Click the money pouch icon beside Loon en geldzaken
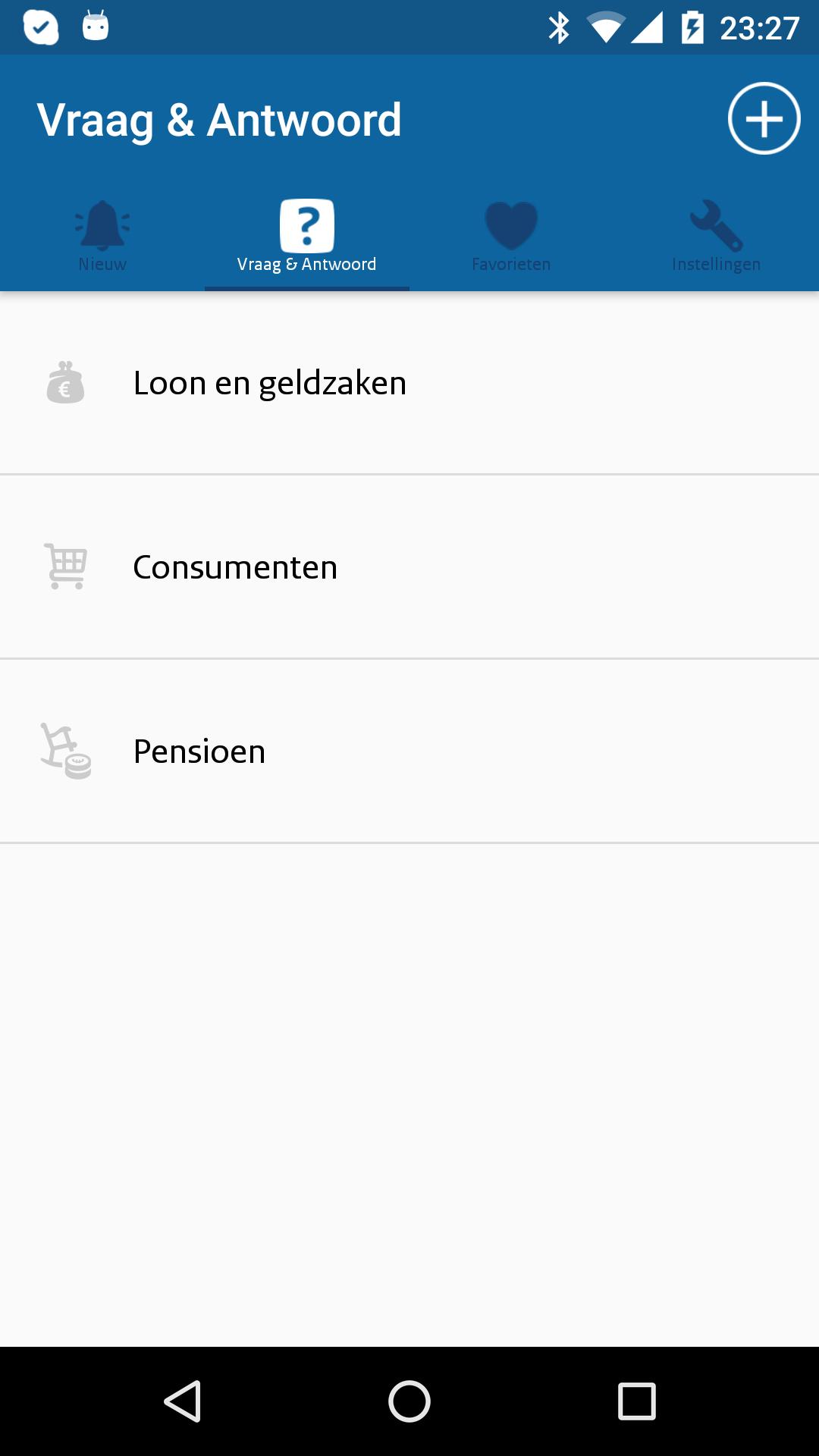819x1456 pixels. (65, 383)
